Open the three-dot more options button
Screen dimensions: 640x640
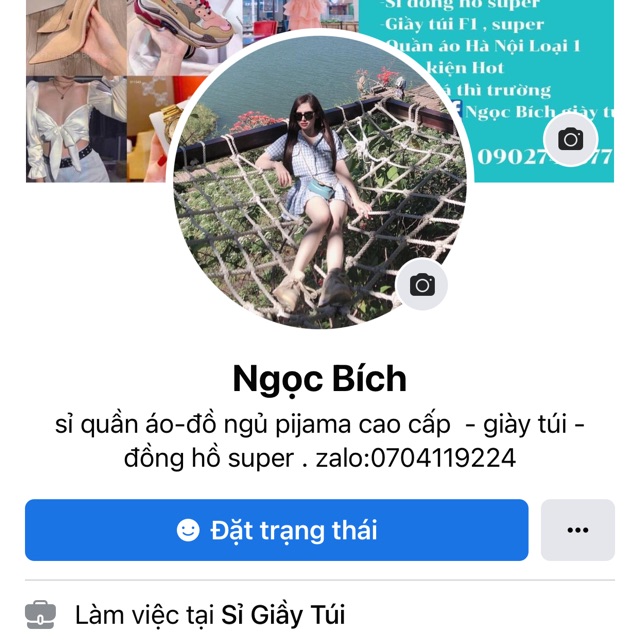coord(577,530)
